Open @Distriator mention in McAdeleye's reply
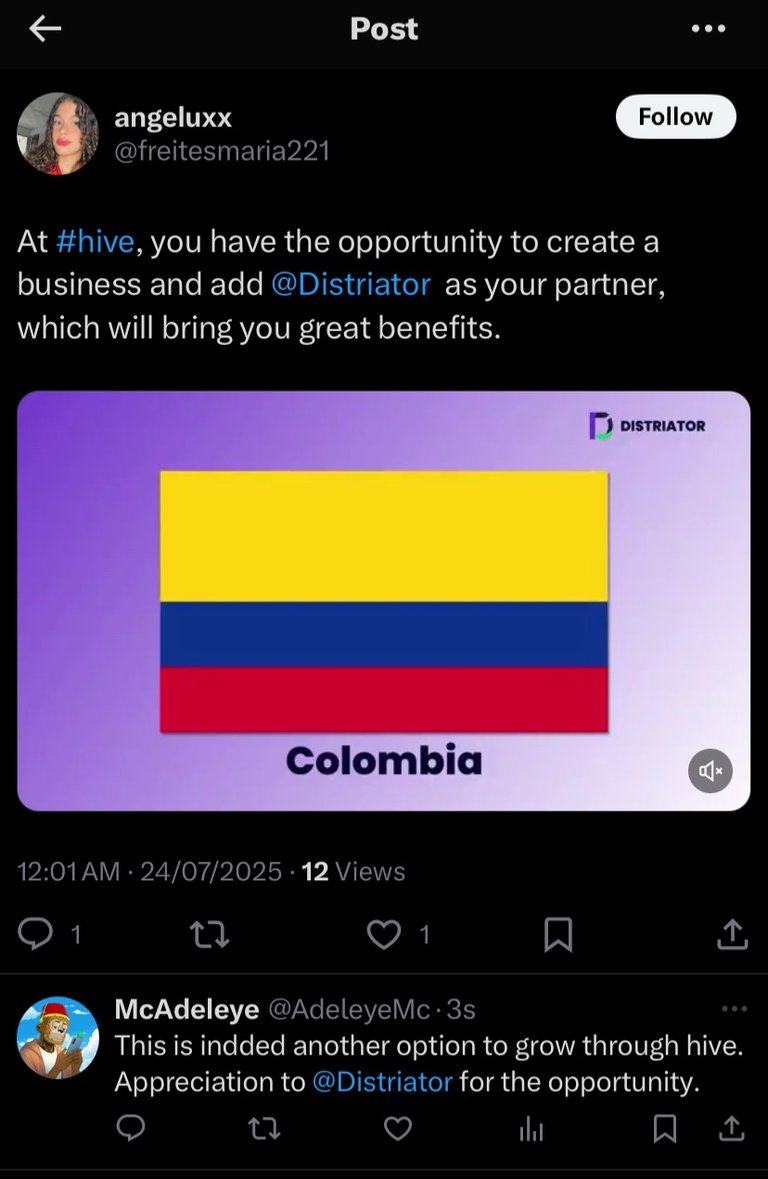 point(383,1082)
